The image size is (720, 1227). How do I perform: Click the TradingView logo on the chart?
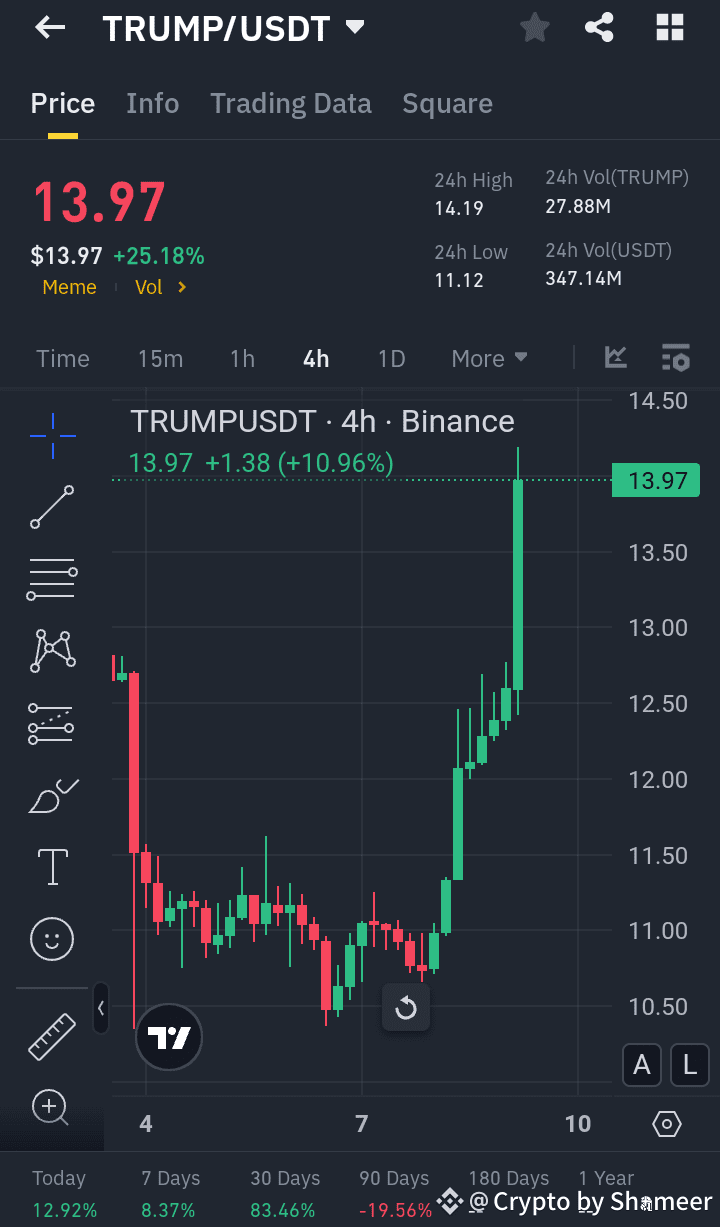tap(168, 1037)
